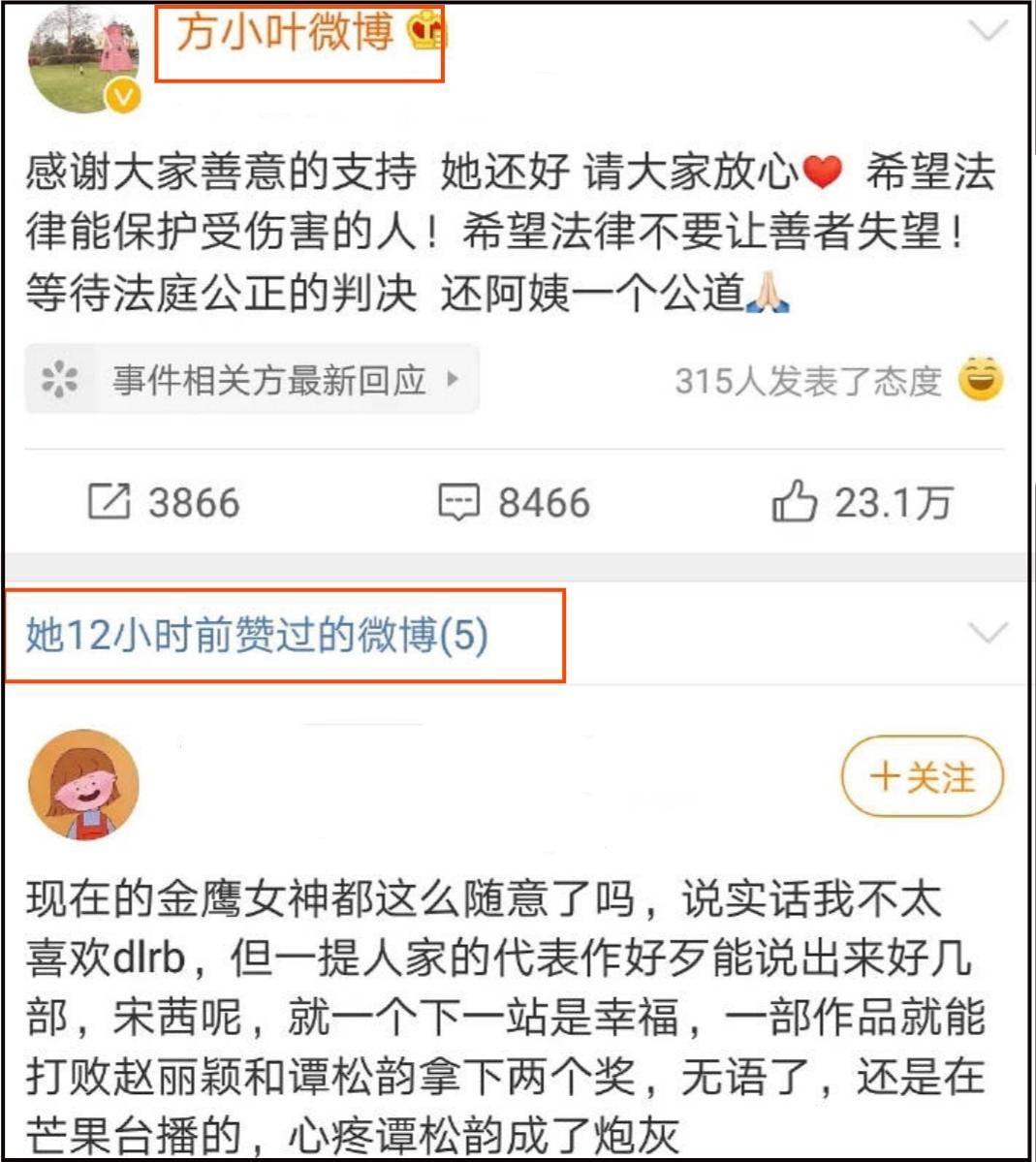The width and height of the screenshot is (1036, 1162).
Task: Like the post with 23.1万 likes
Action: [x=861, y=502]
